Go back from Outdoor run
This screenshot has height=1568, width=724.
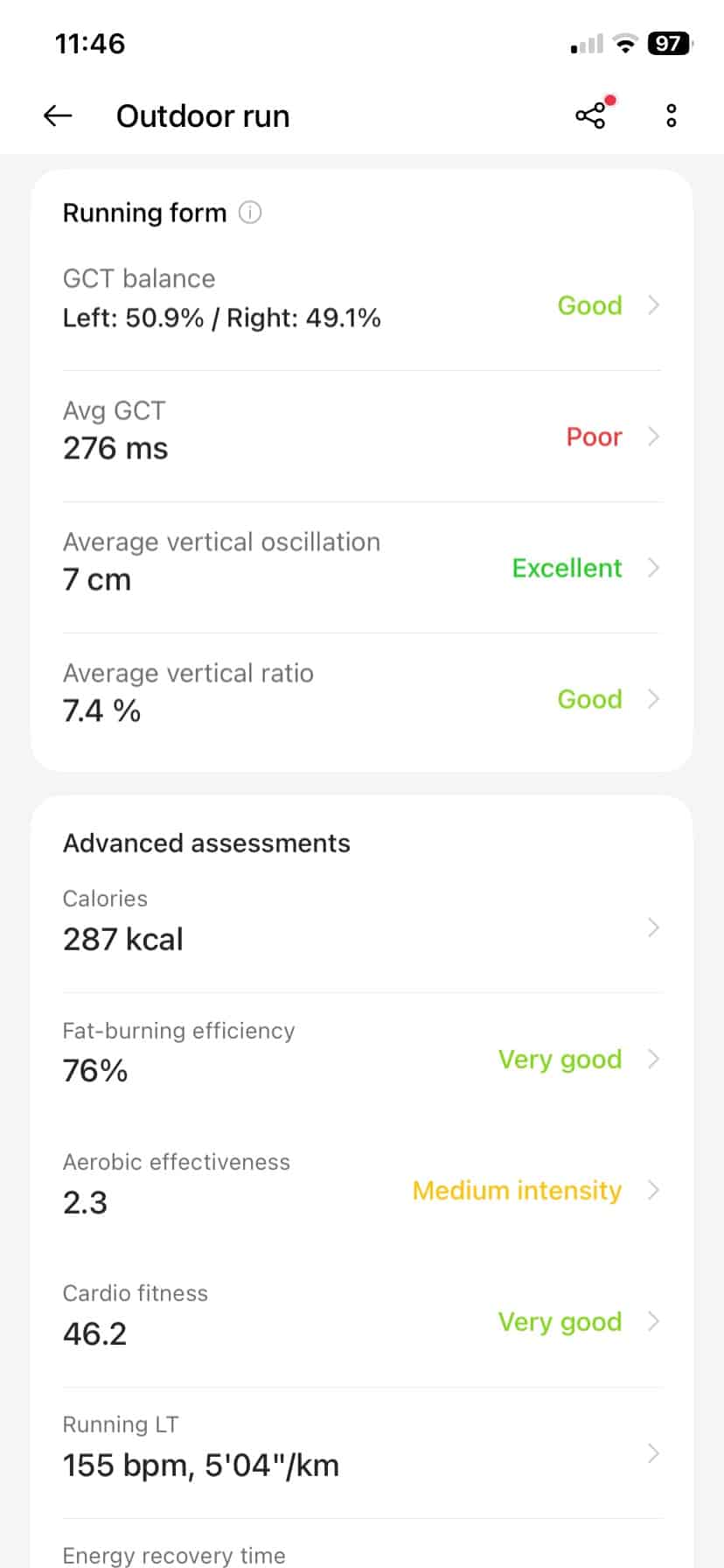pos(58,115)
